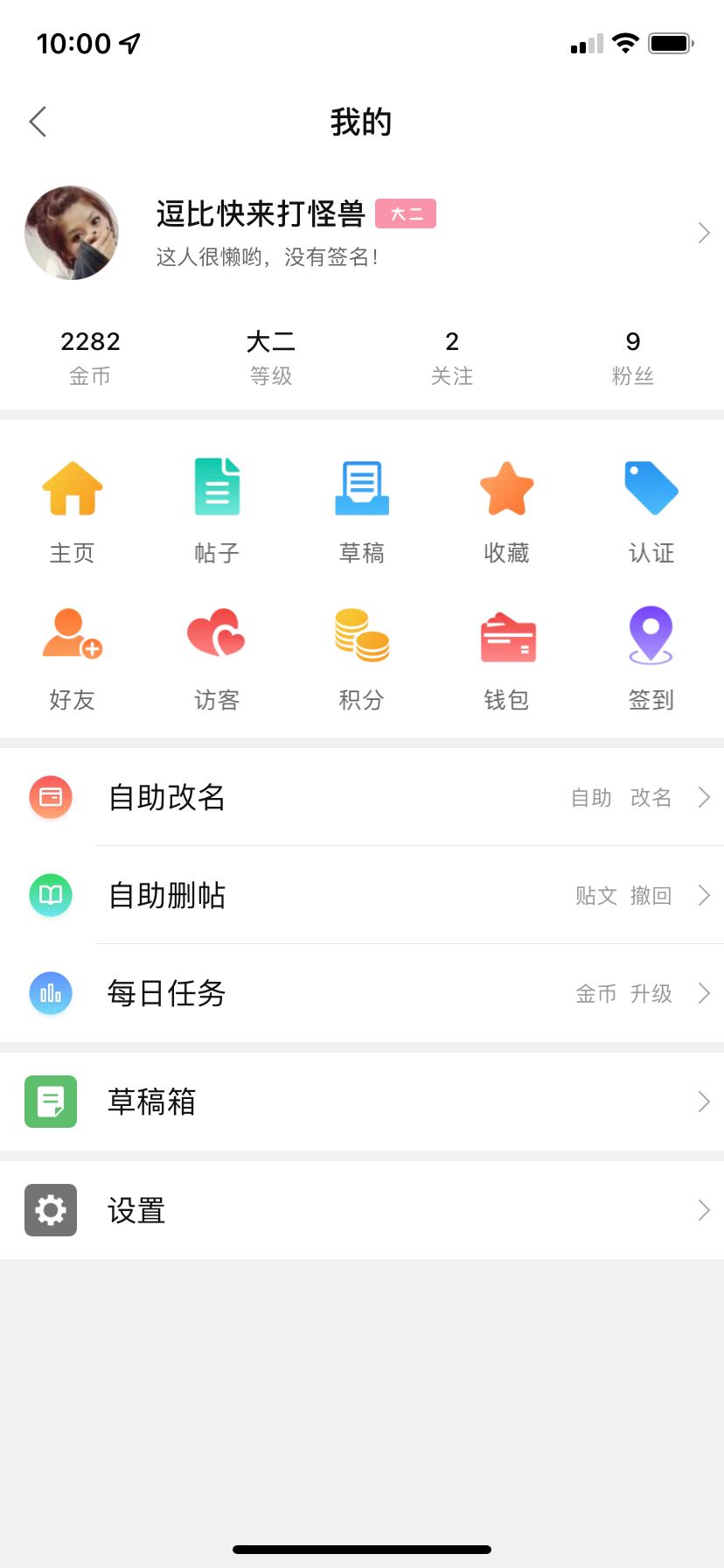View my 帖子 posts
This screenshot has width=724, height=1568.
(217, 513)
